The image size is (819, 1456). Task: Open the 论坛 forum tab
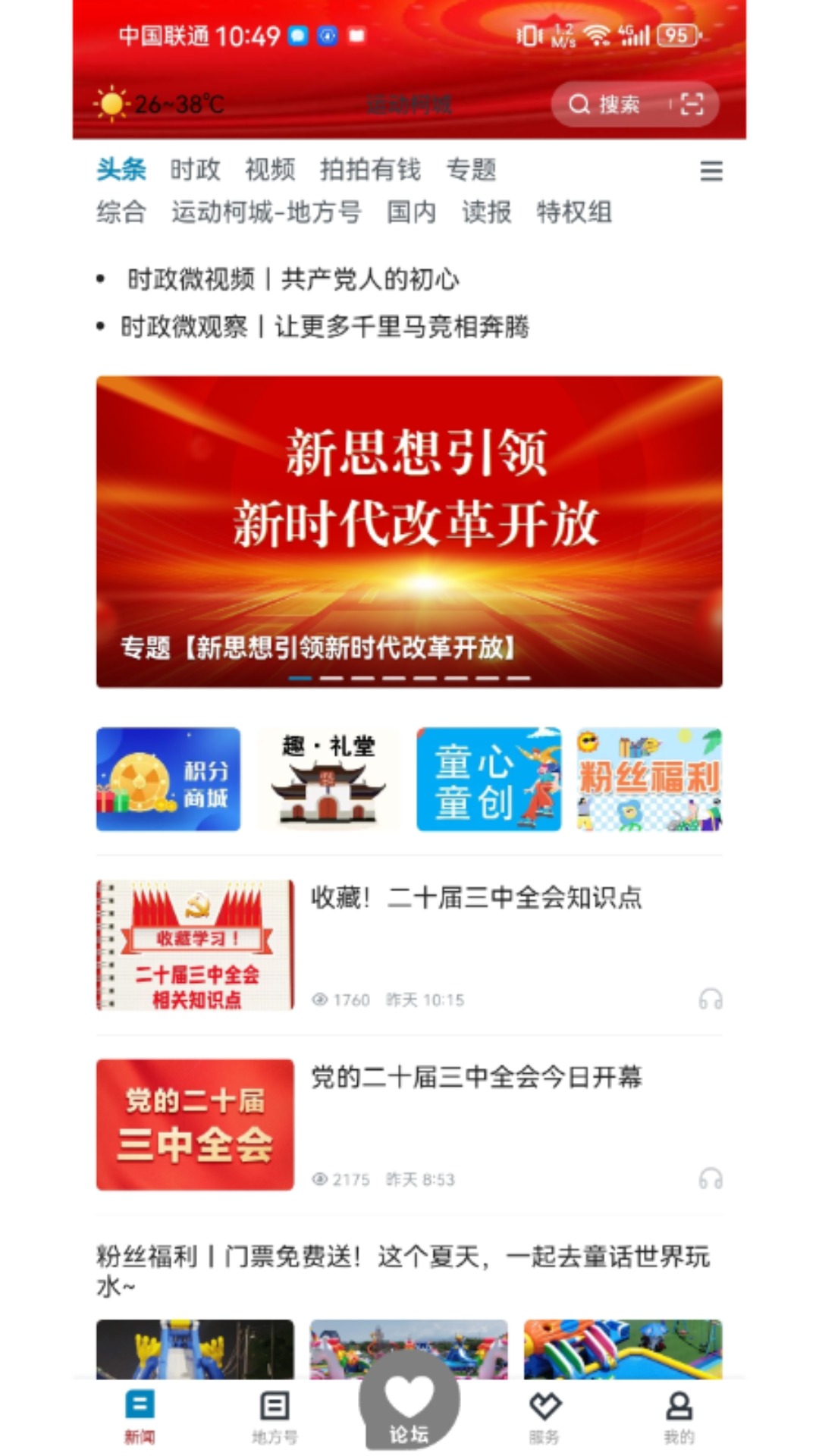(409, 1401)
